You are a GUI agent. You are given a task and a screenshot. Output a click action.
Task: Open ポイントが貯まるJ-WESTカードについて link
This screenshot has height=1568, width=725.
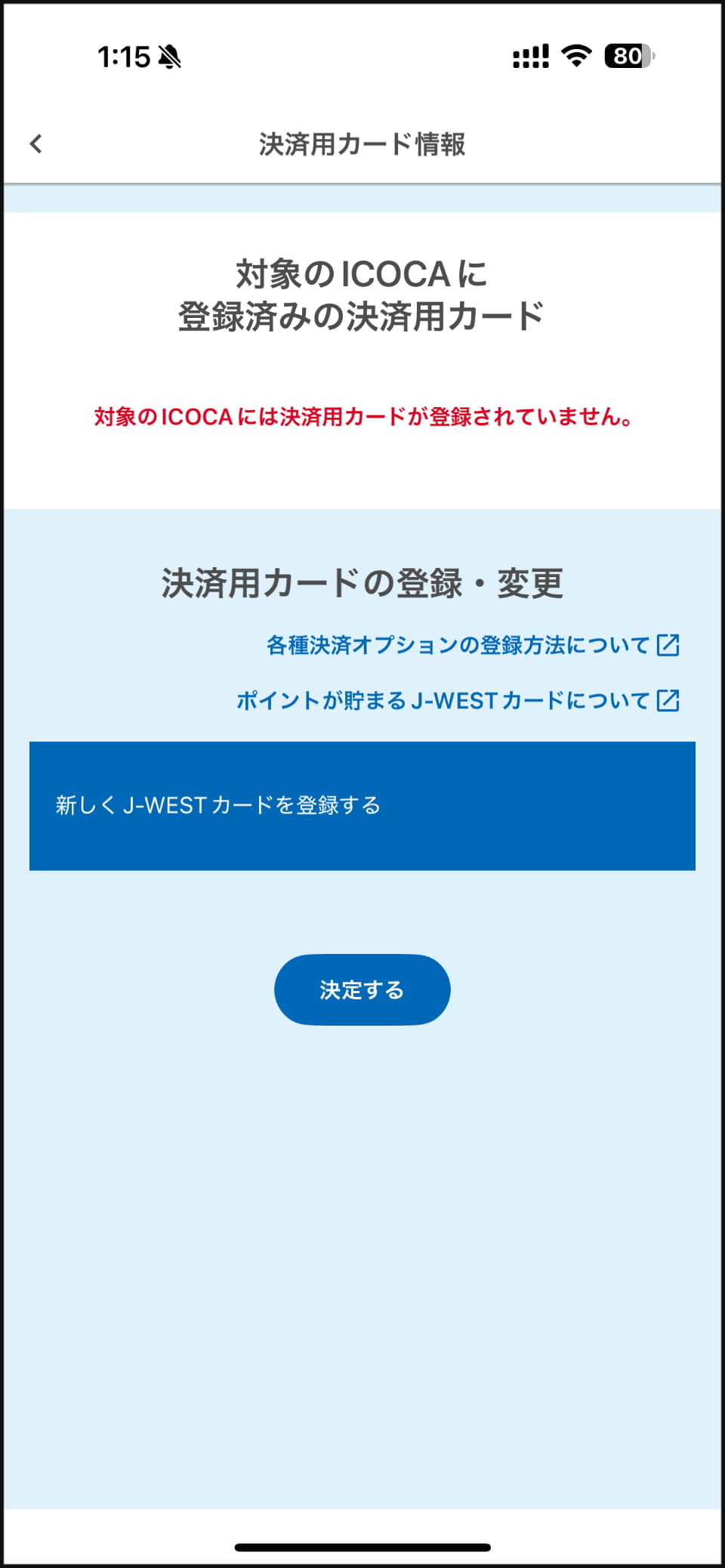[x=458, y=701]
